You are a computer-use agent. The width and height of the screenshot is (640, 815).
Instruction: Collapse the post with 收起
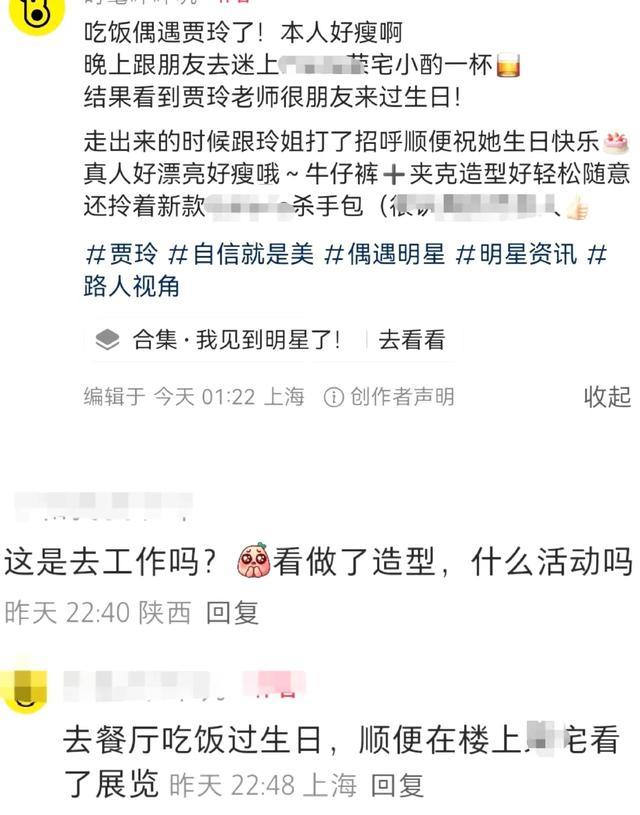607,397
